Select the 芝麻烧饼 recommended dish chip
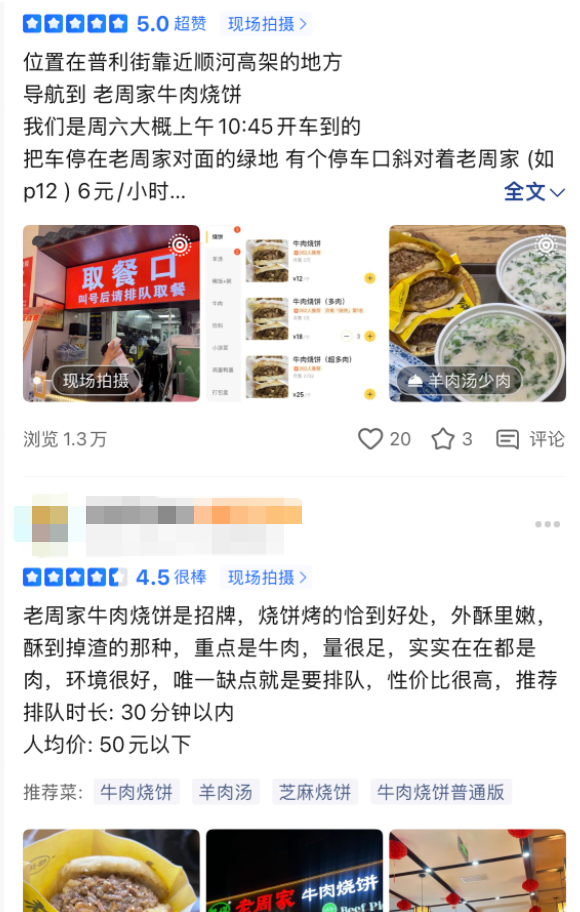This screenshot has height=912, width=580. [x=315, y=792]
